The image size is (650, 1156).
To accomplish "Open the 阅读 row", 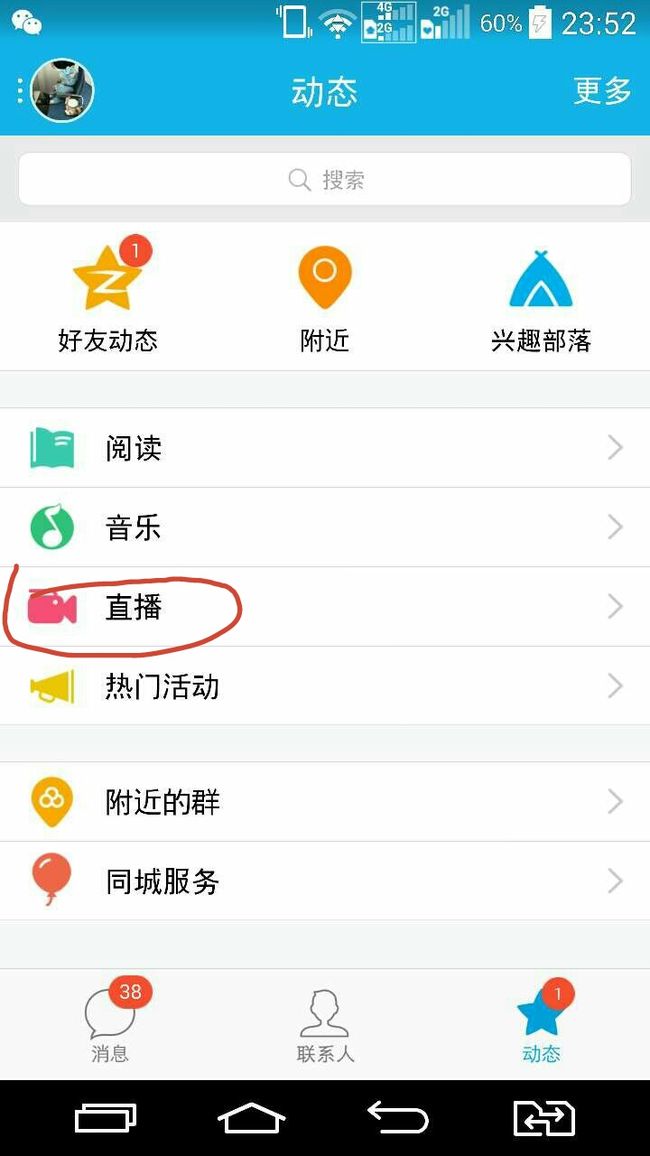I will click(x=325, y=448).
